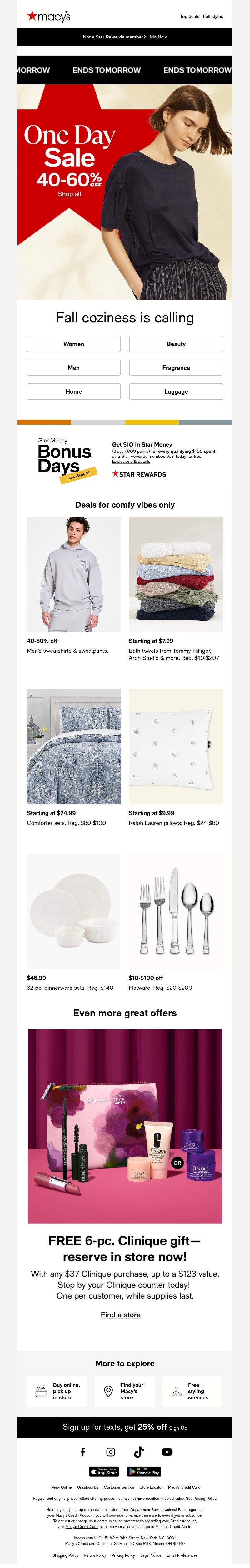250x1568 pixels.
Task: Open Macy's YouTube channel
Action: click(x=167, y=1452)
